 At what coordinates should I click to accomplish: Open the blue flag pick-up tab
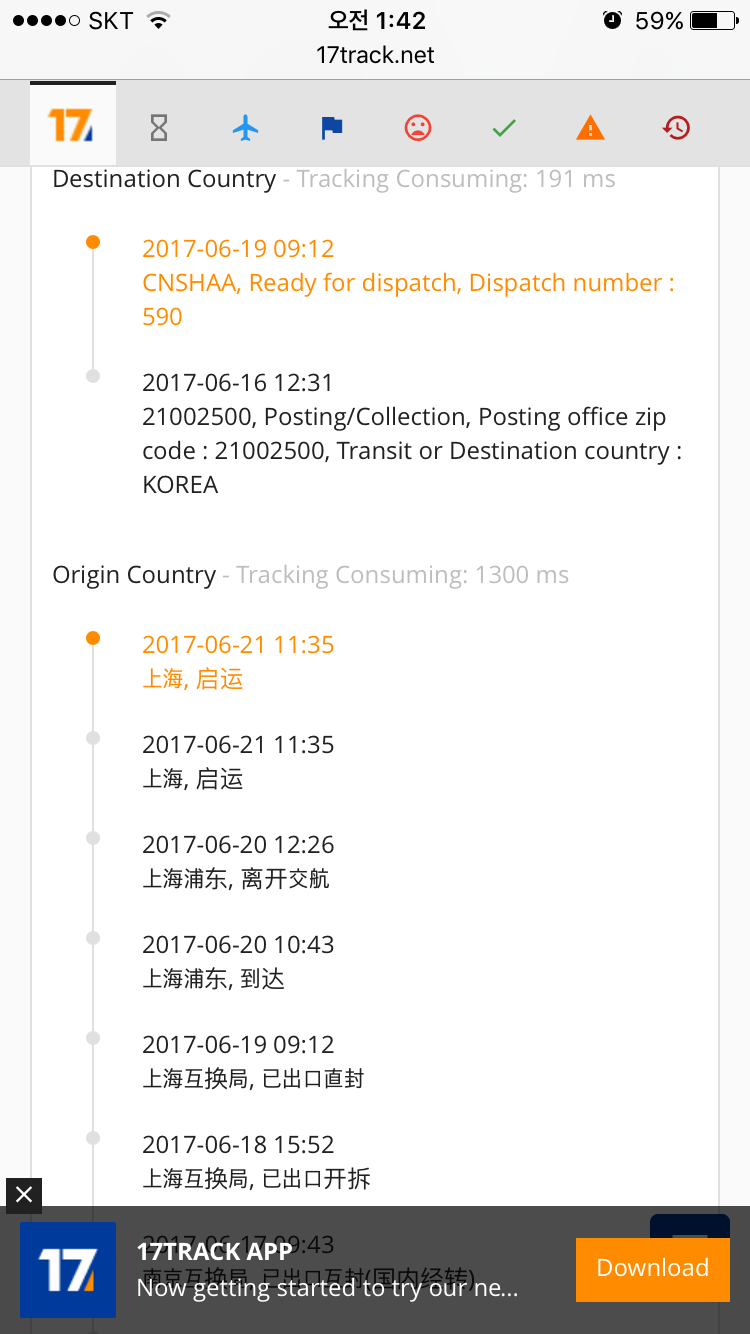[x=331, y=127]
